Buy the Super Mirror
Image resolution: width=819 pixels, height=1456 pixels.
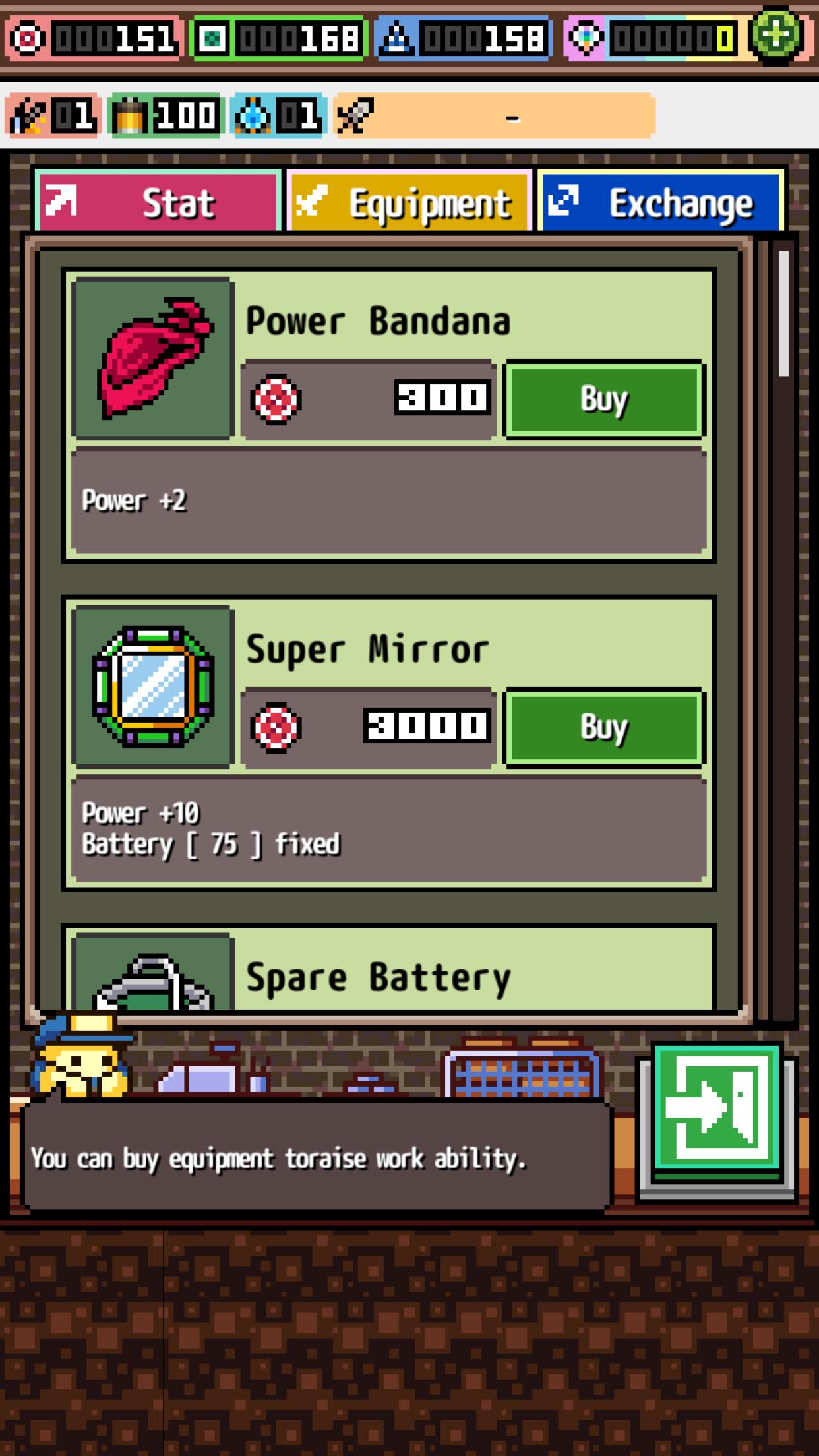(x=604, y=727)
